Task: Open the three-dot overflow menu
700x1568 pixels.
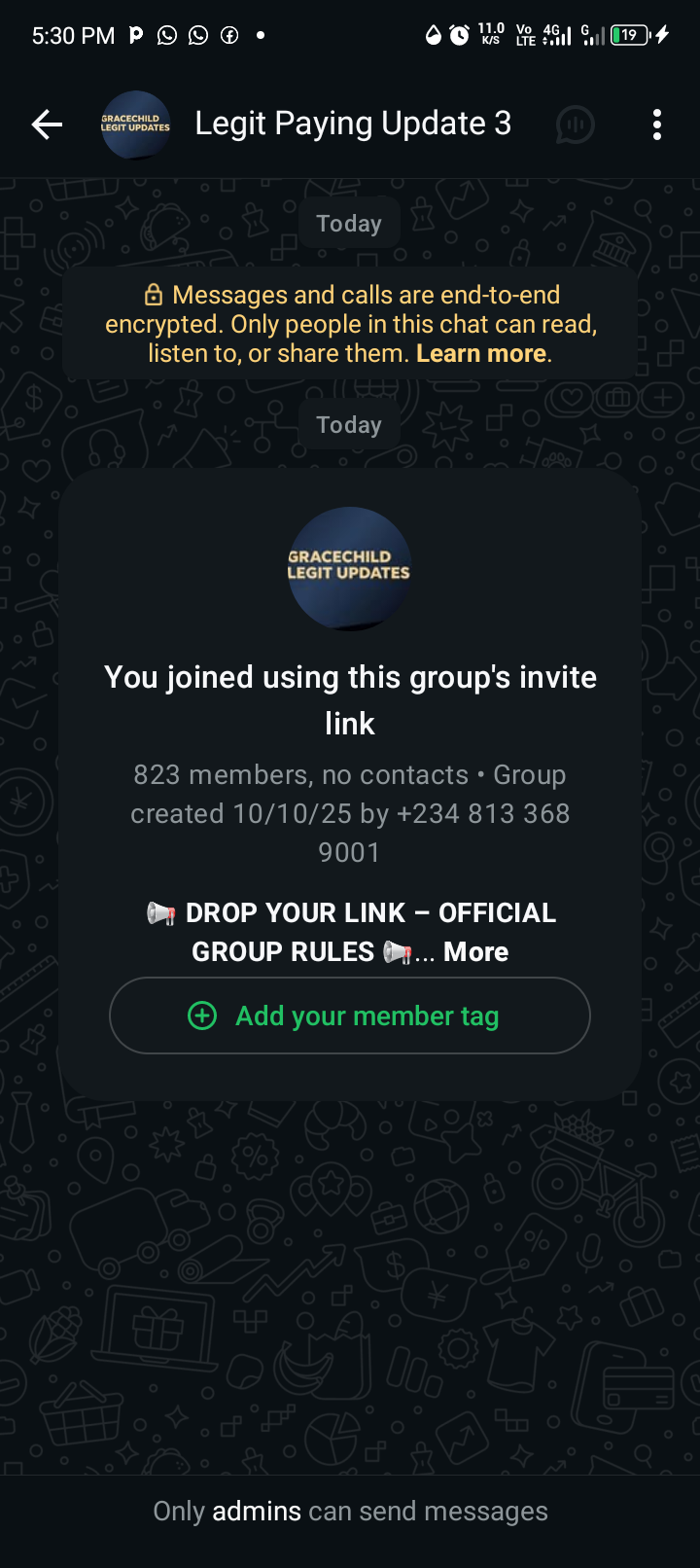Action: [657, 125]
